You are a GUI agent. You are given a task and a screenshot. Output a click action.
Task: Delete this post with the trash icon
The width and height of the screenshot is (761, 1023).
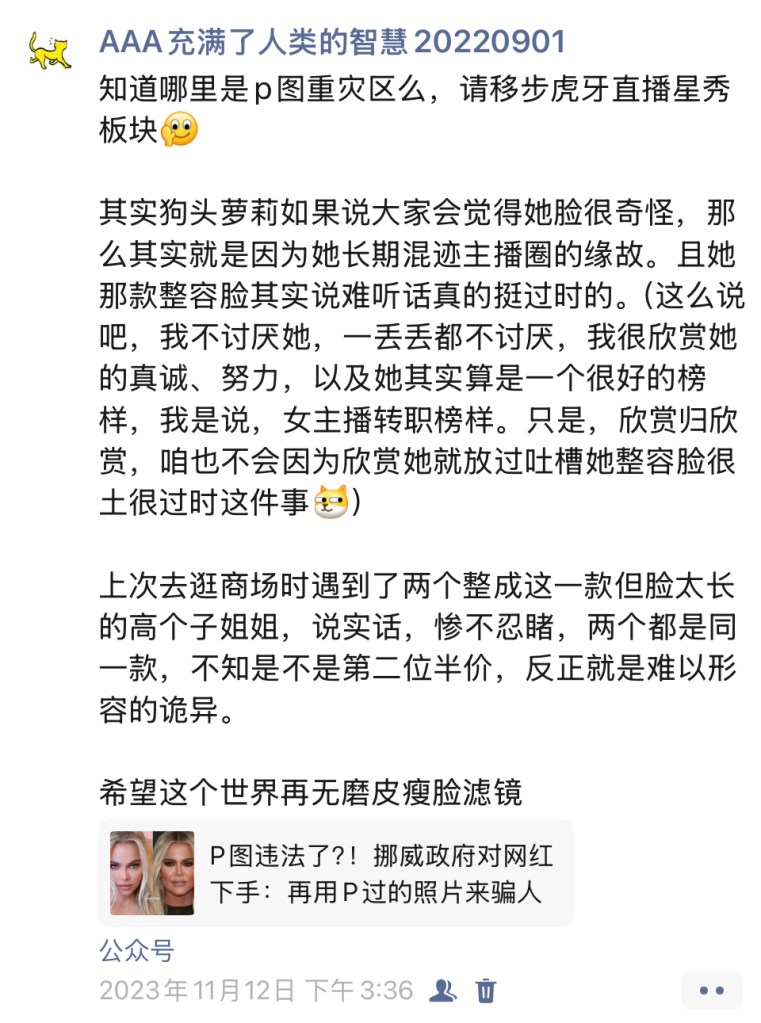[486, 990]
